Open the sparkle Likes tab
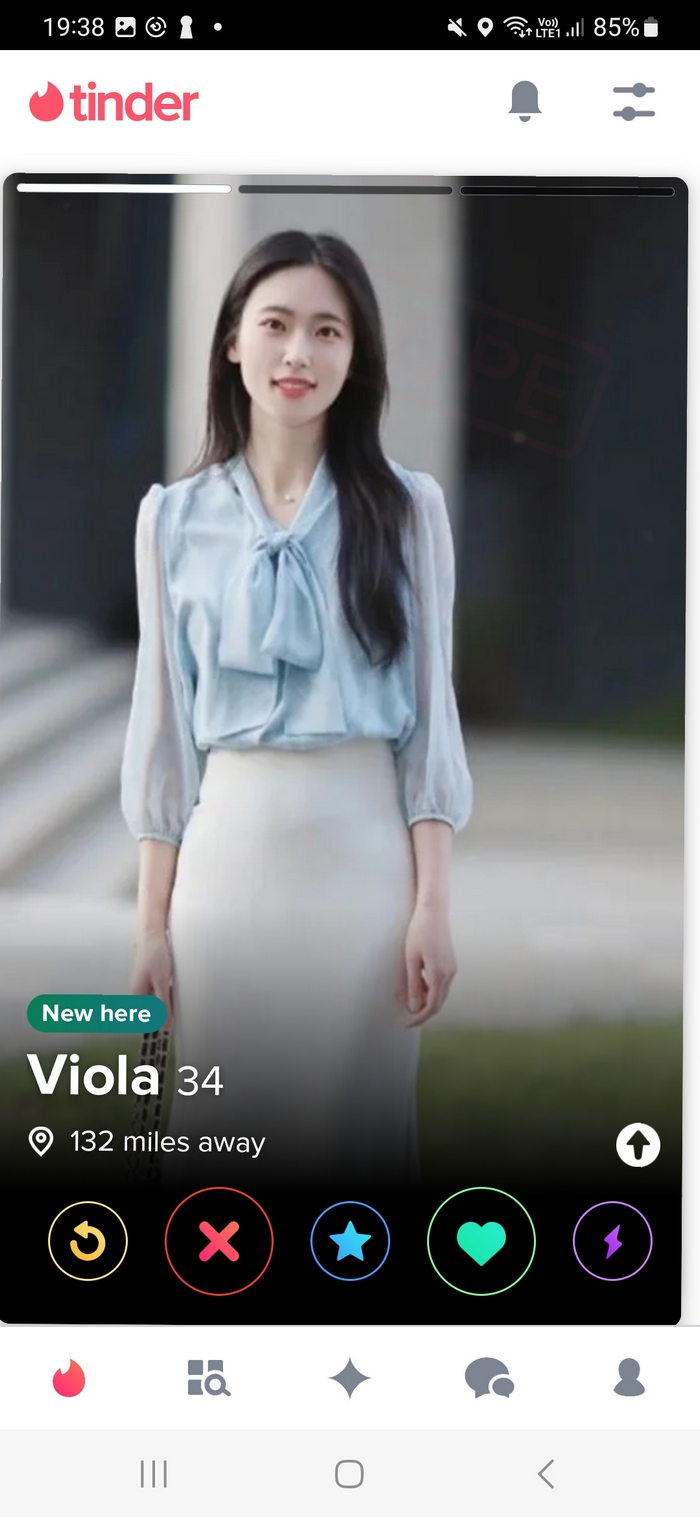Image resolution: width=700 pixels, height=1517 pixels. (x=350, y=1379)
